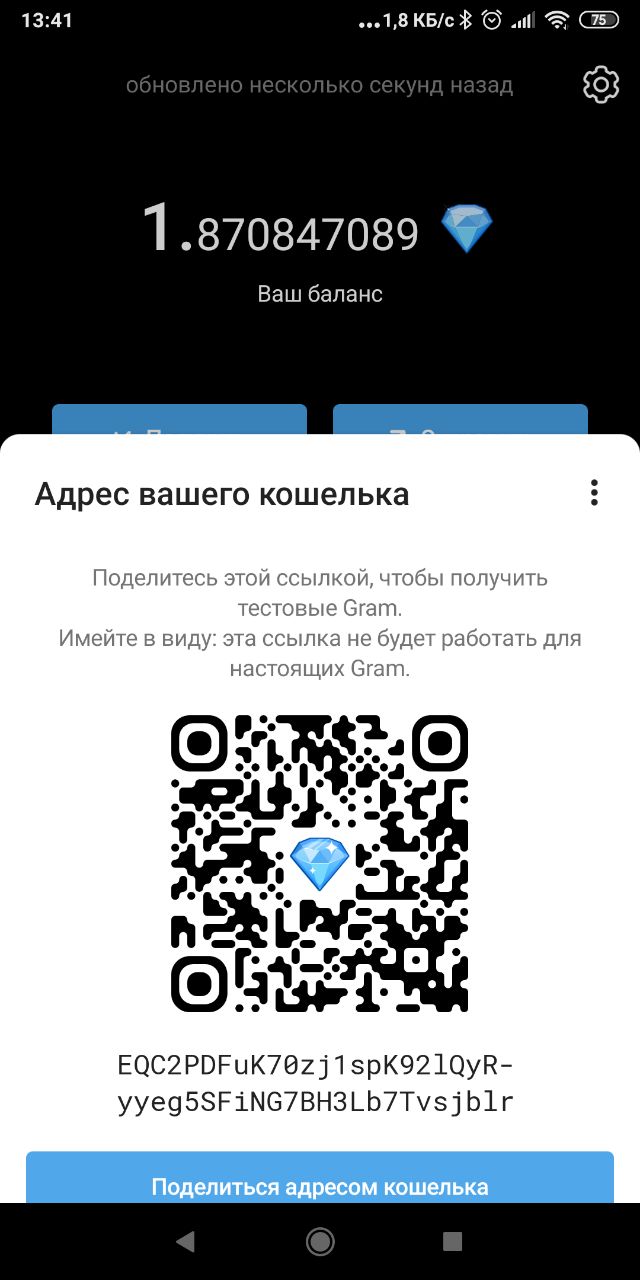Copy the wallet address text
This screenshot has width=640, height=1280.
[316, 1083]
